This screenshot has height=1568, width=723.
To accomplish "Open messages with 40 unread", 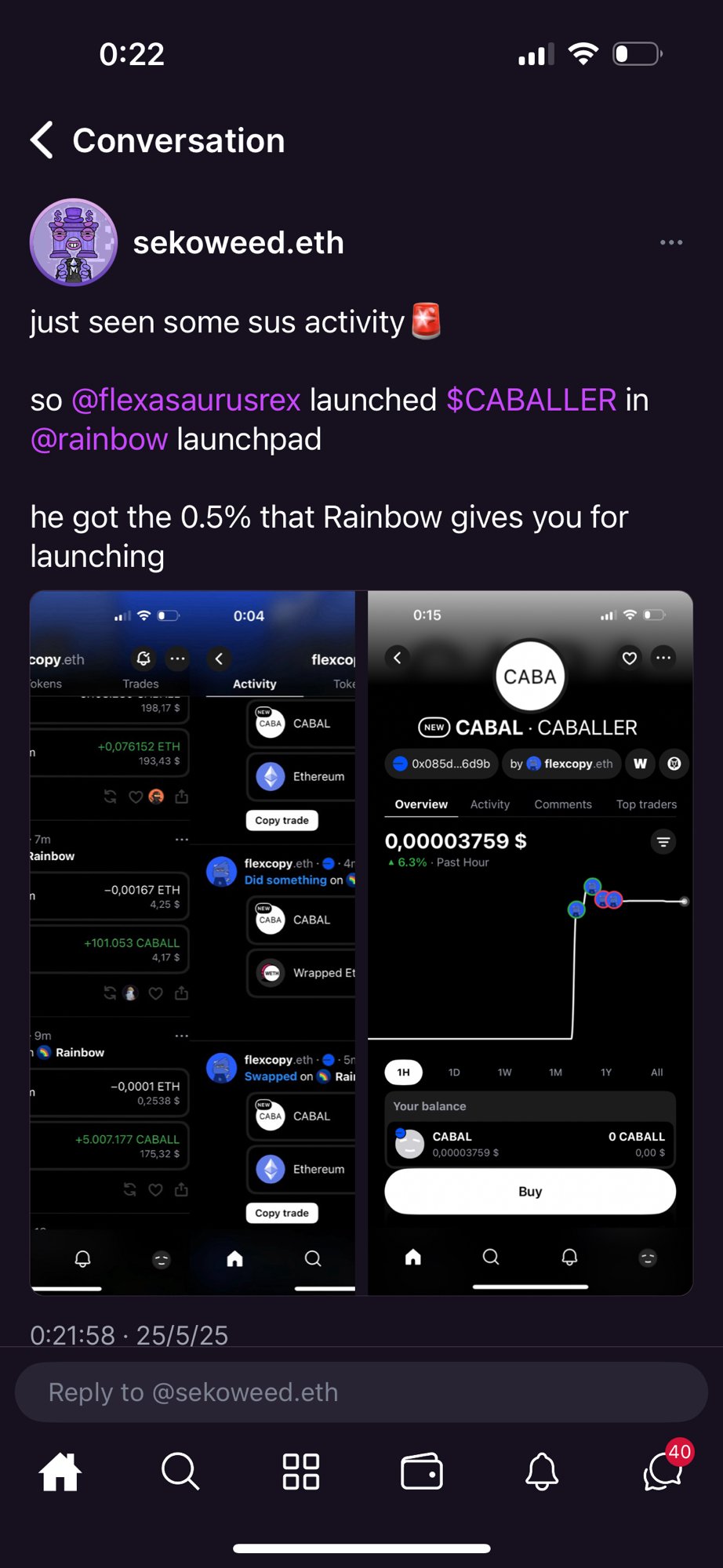I will 663,1472.
